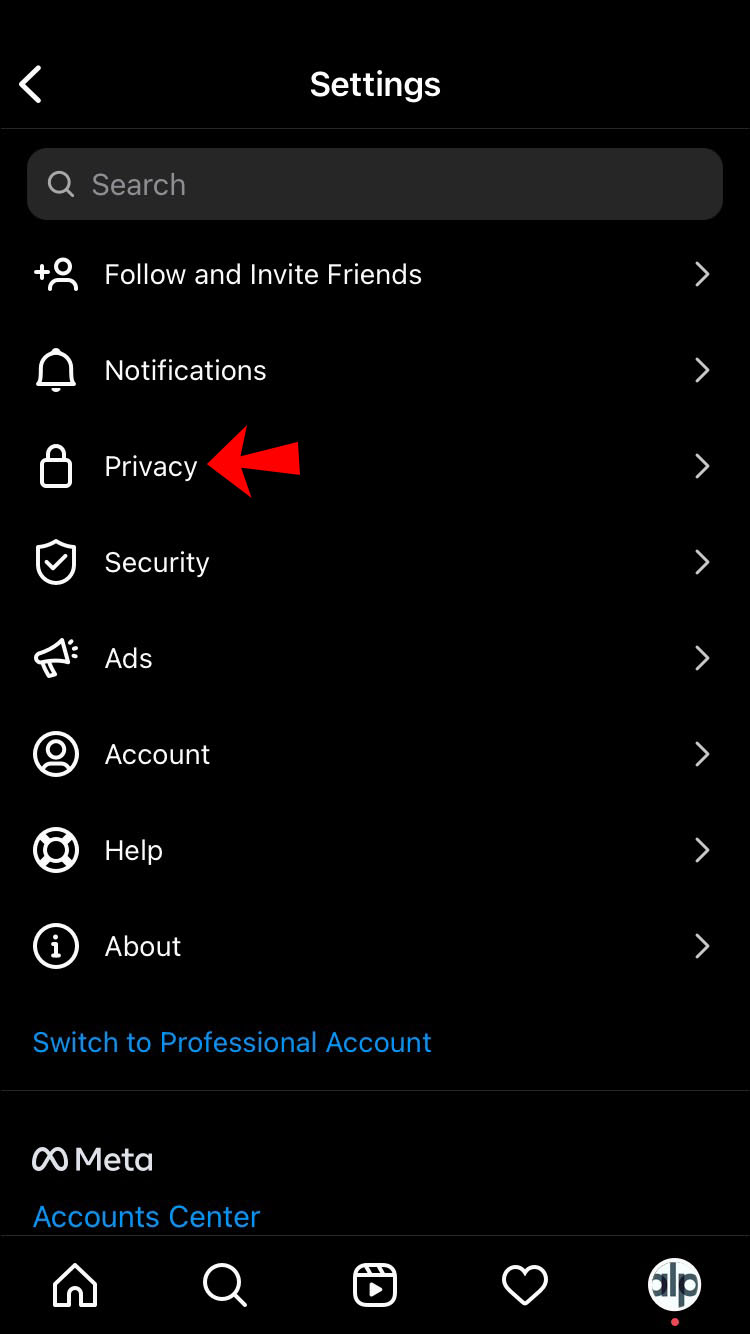
Task: Switch to the Reels tab
Action: 375,1284
